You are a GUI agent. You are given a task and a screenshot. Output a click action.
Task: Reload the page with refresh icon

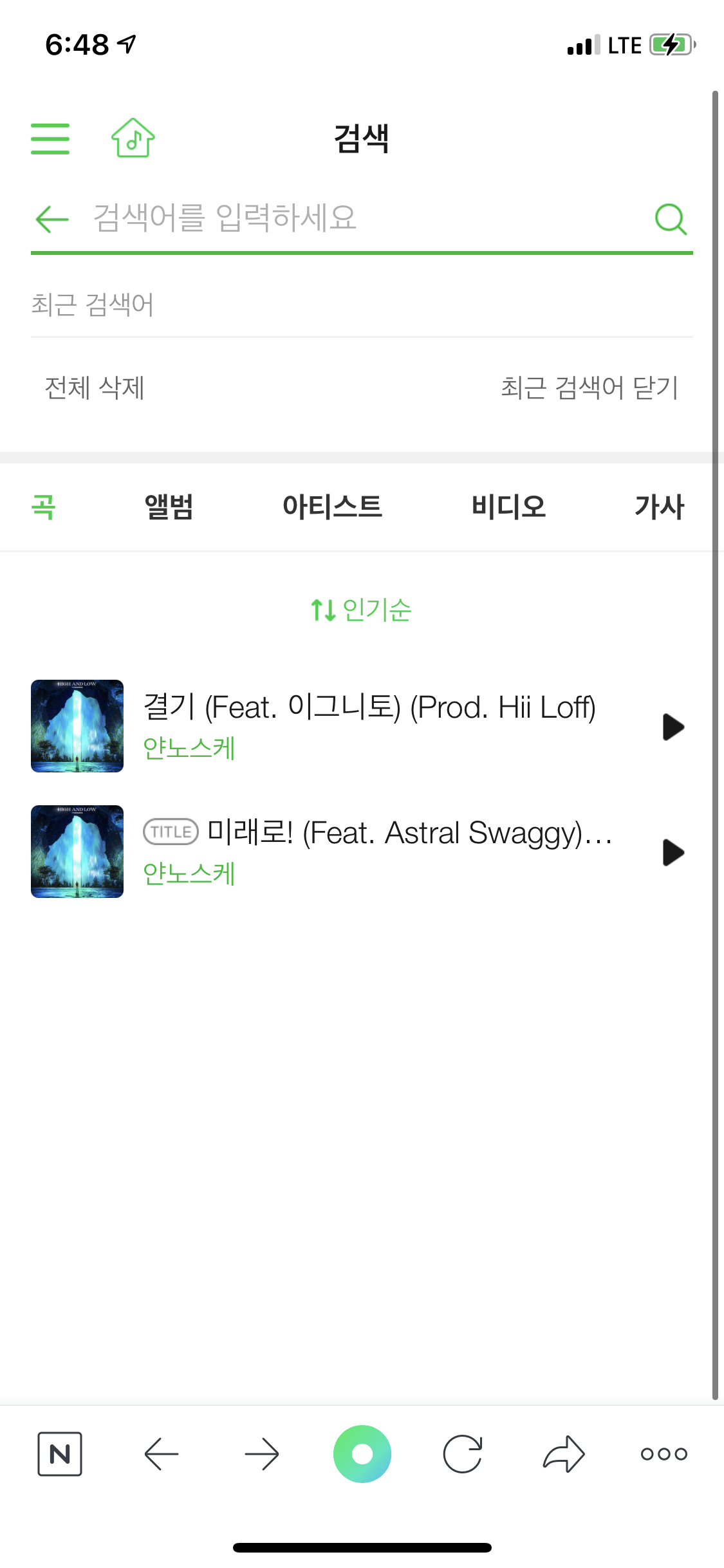tap(463, 1454)
